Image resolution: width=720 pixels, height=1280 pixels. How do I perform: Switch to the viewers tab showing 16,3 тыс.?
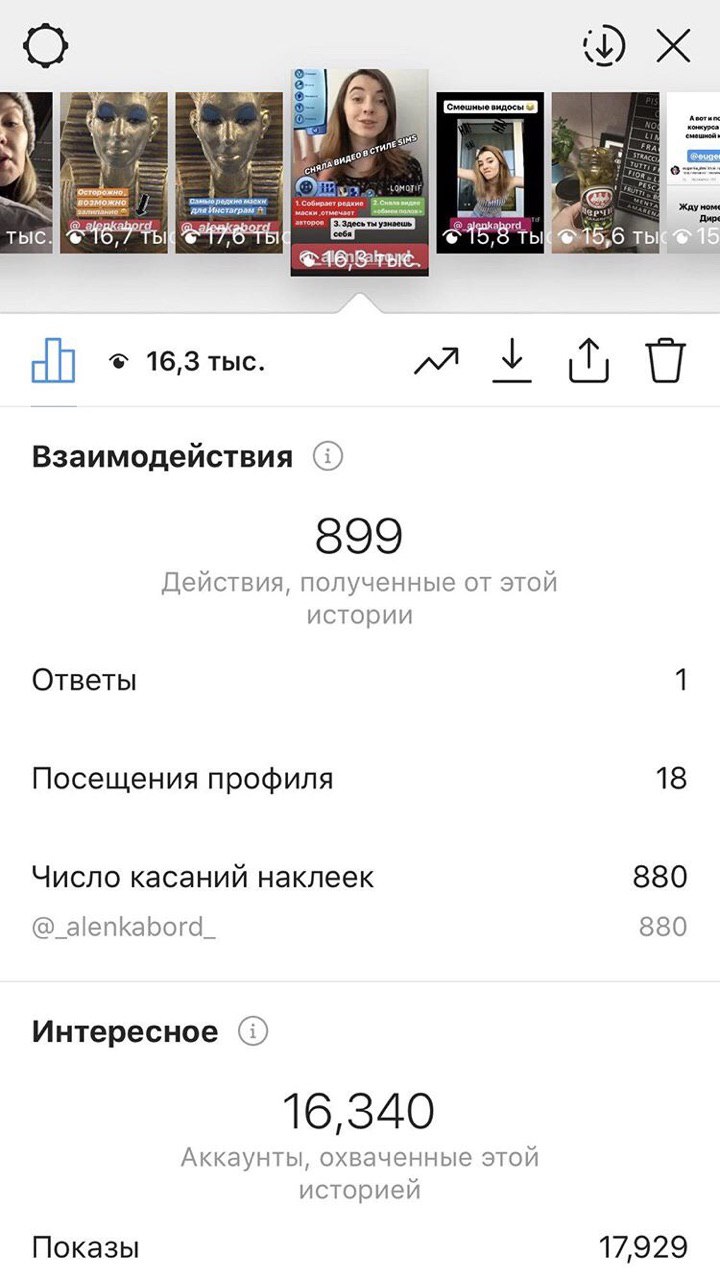[x=186, y=362]
